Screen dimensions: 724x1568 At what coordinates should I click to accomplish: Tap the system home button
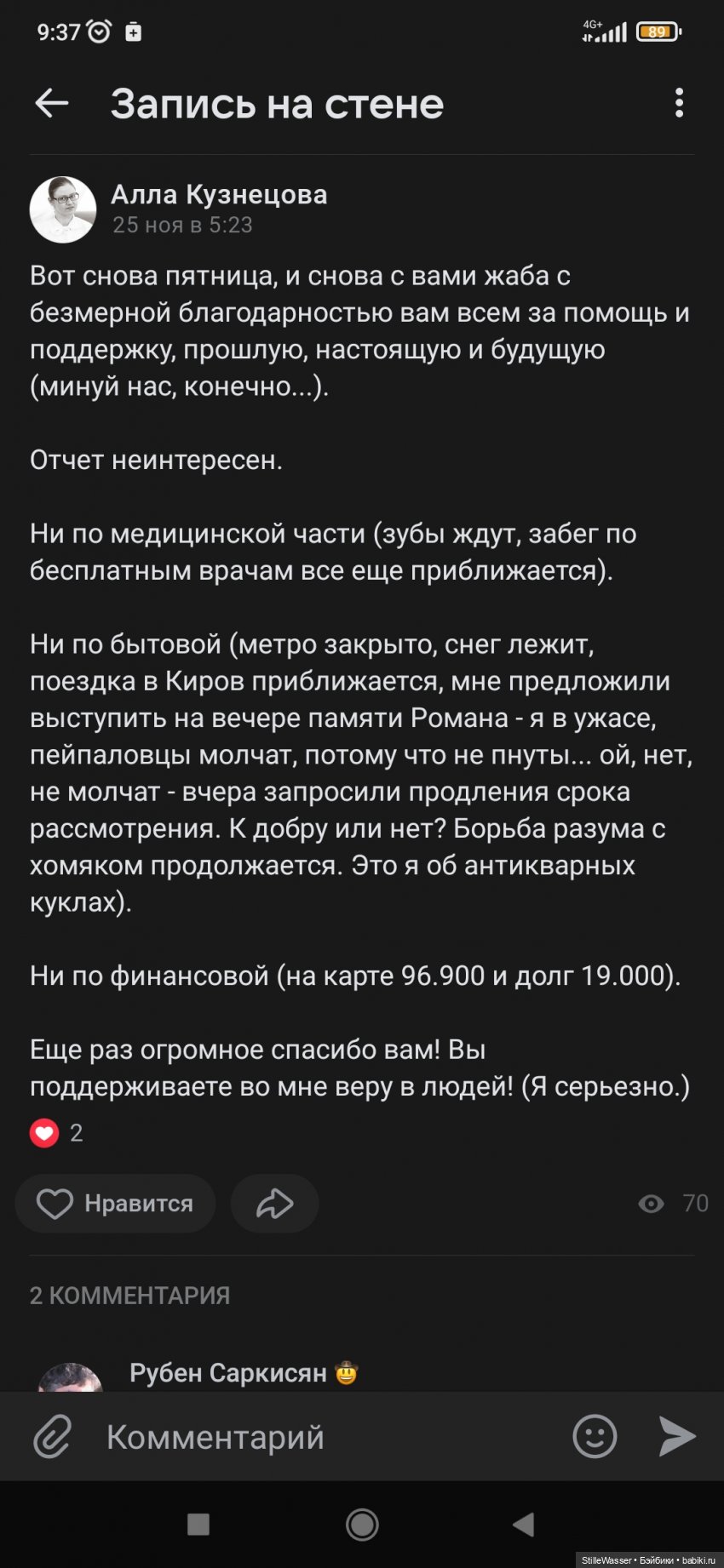(362, 1524)
